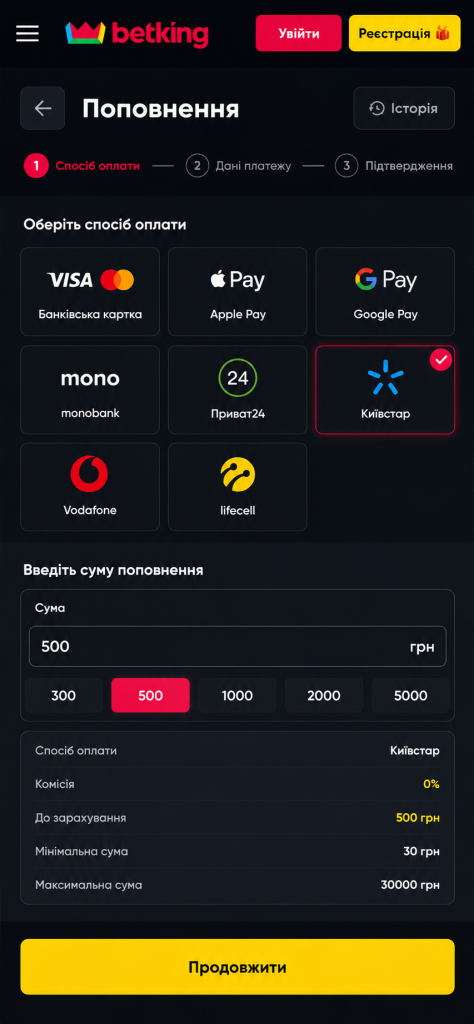Set amount to 500
Image resolution: width=474 pixels, height=1024 pixels.
pos(151,696)
